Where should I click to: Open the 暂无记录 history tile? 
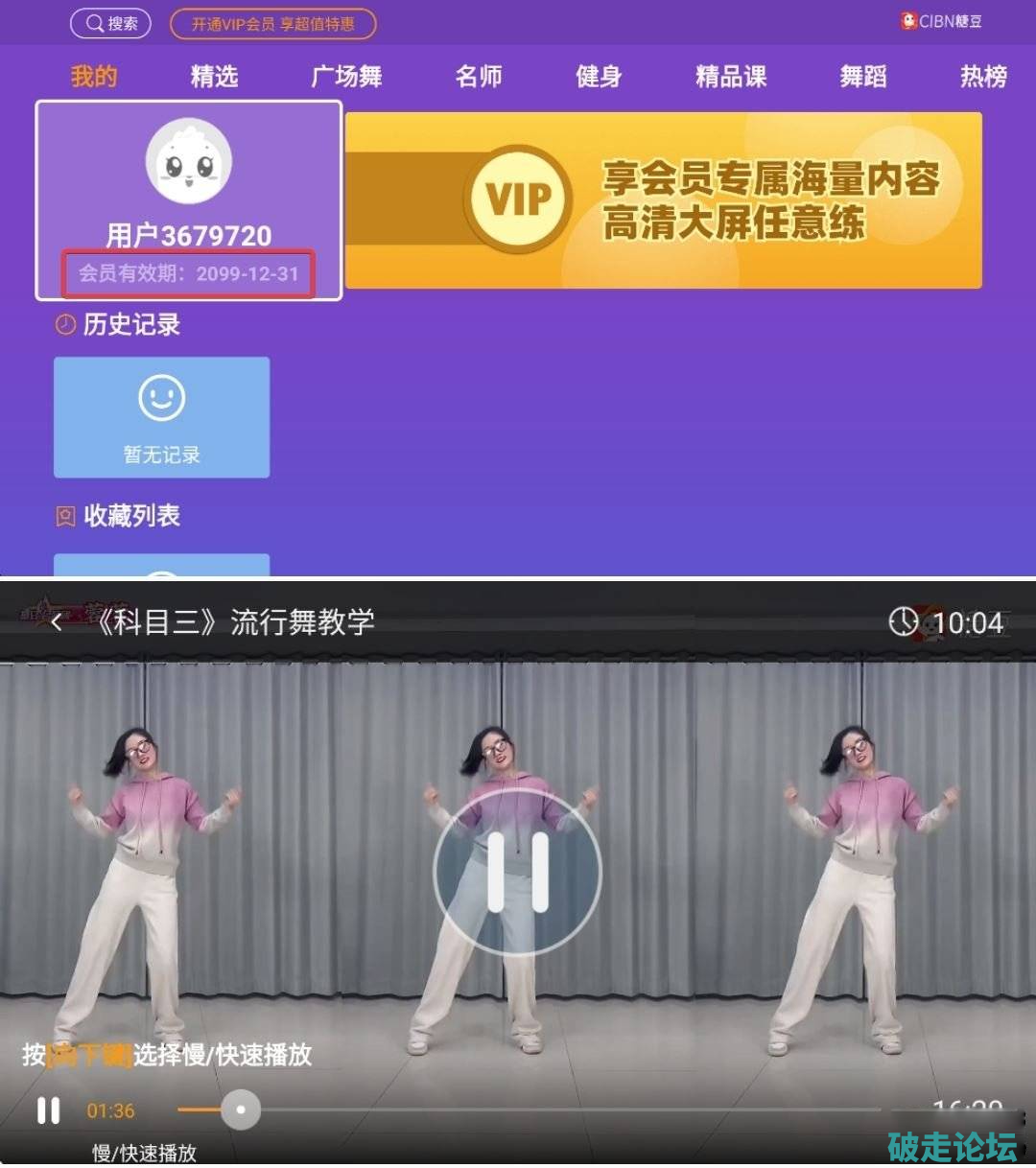coord(161,417)
